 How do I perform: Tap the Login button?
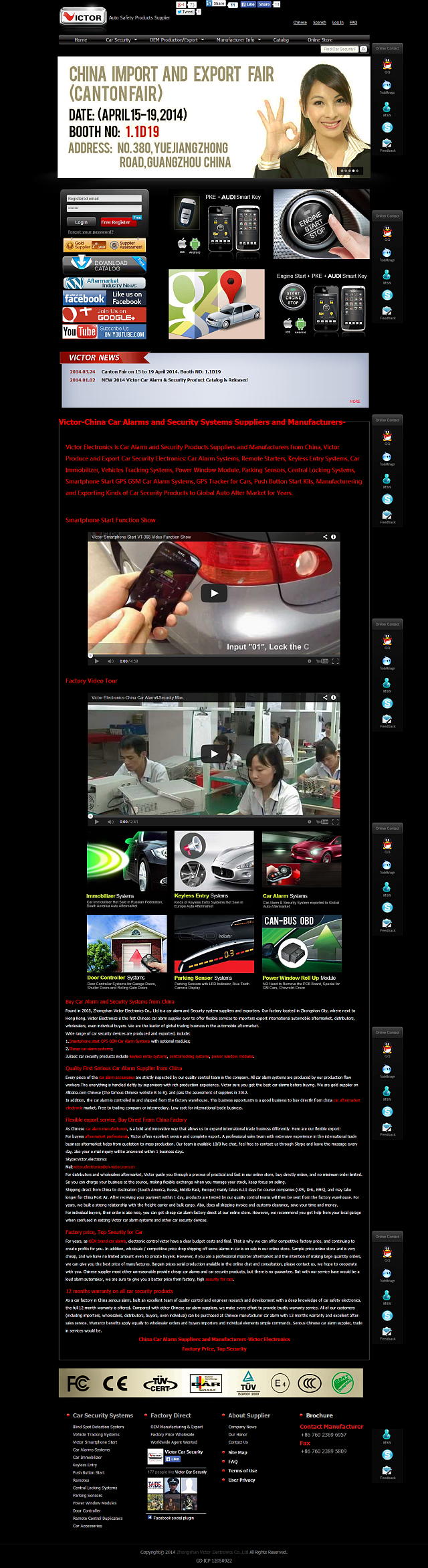click(x=81, y=222)
